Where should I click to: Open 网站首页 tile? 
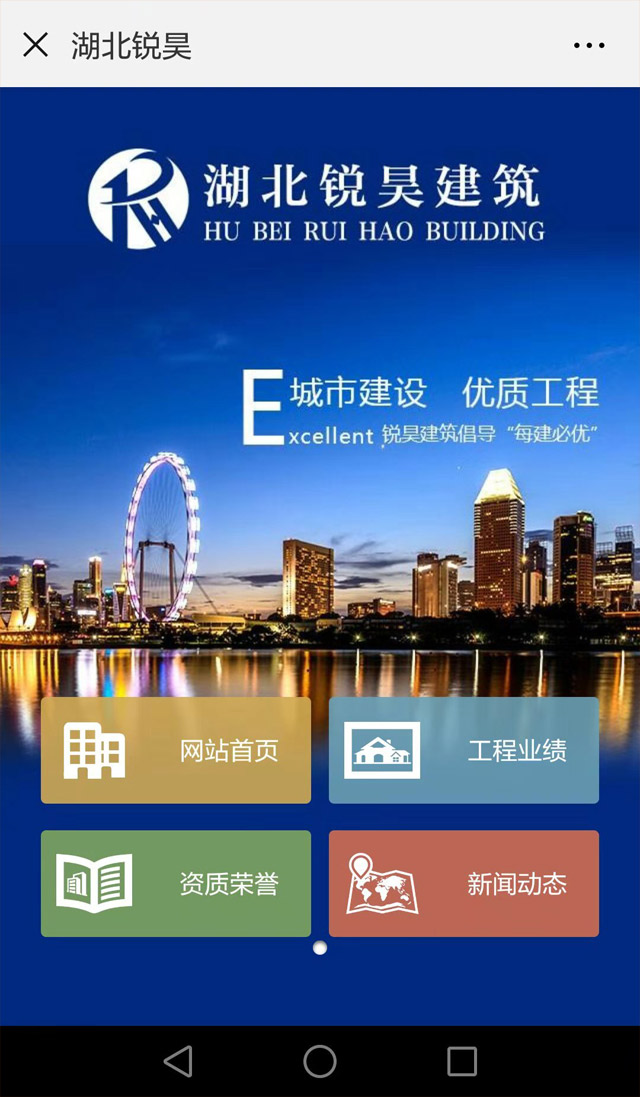(176, 750)
